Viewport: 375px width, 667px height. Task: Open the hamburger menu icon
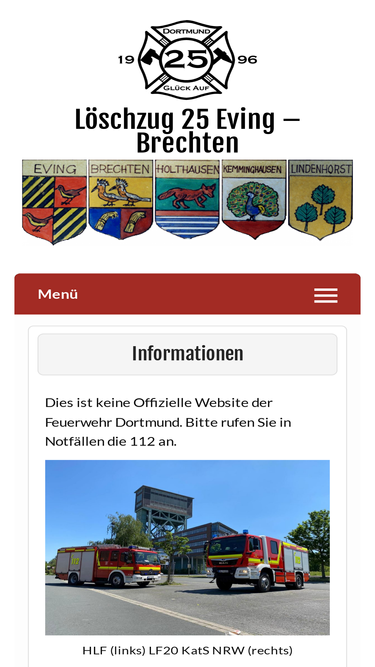point(326,295)
